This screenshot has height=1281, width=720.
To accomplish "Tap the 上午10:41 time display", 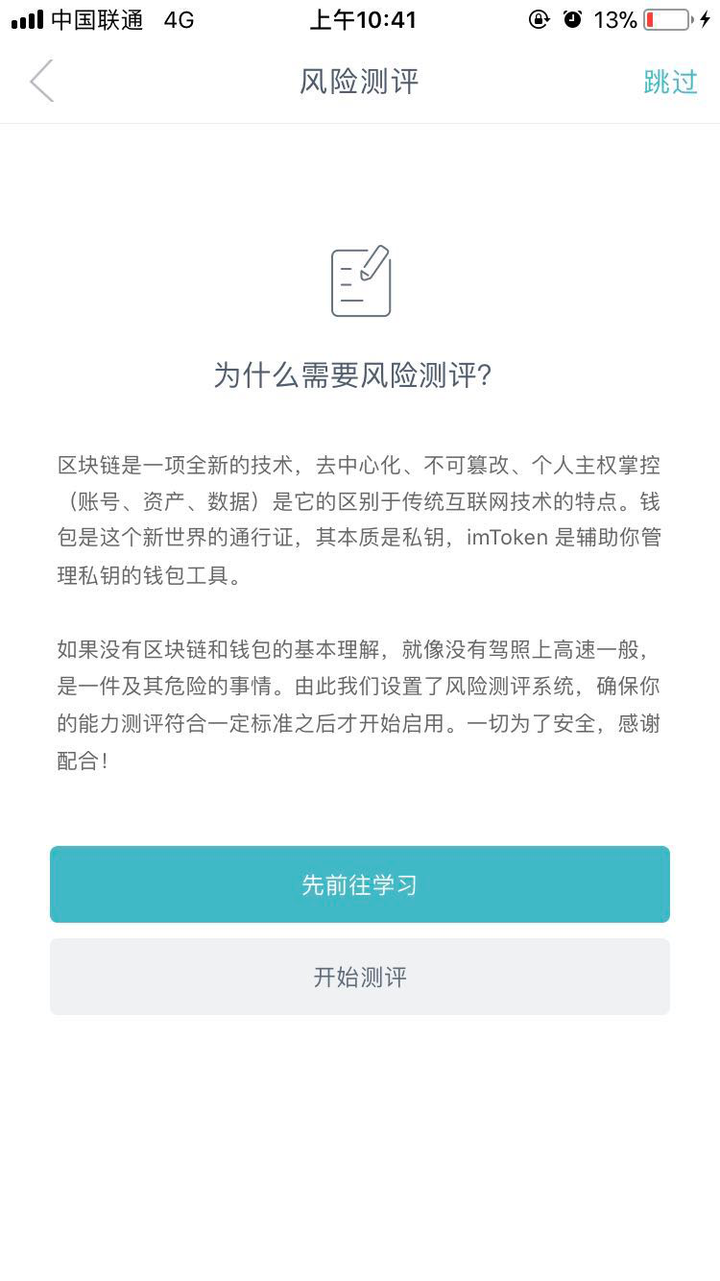I will (x=363, y=19).
